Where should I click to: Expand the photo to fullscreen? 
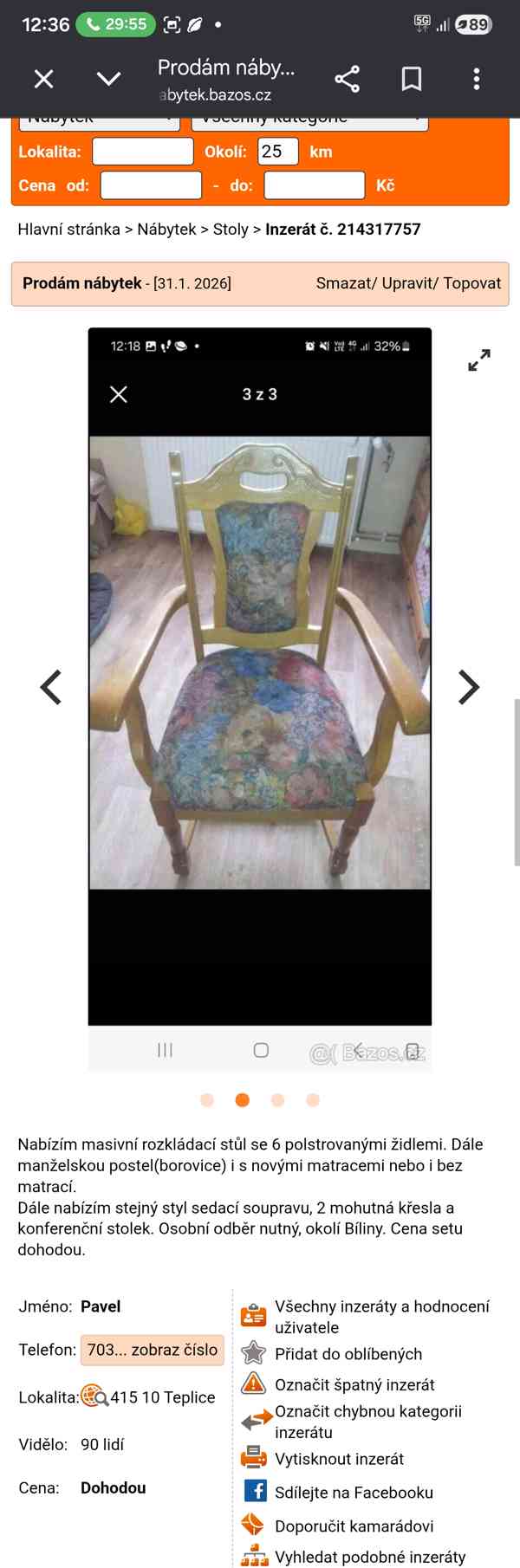[479, 360]
